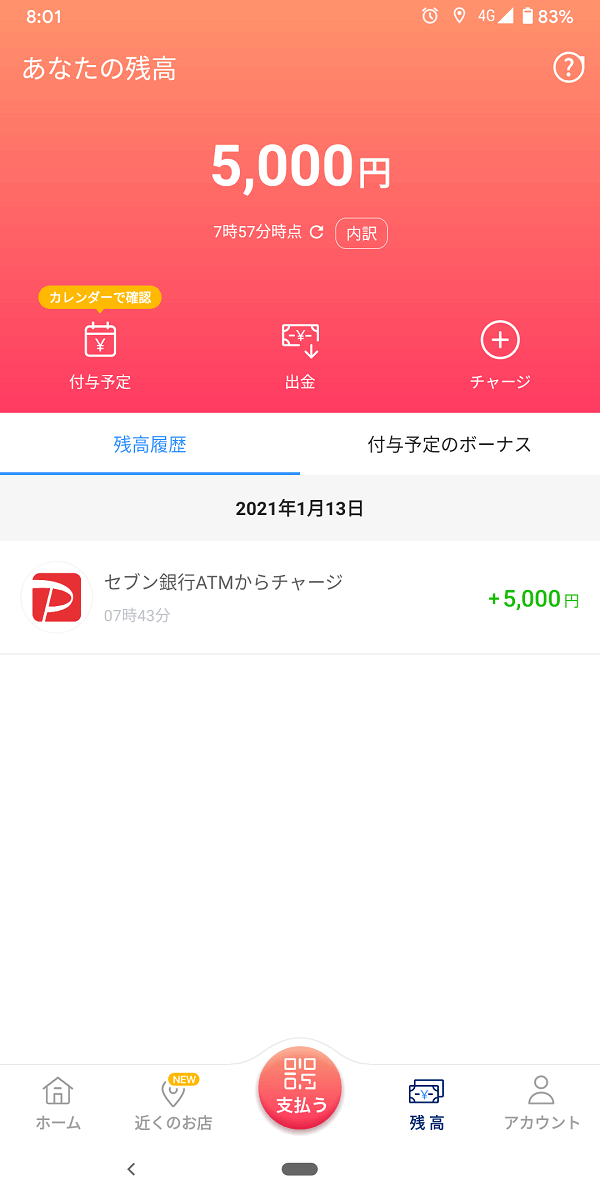Open the アカウント tab
This screenshot has width=600, height=1200.
coord(541,1104)
